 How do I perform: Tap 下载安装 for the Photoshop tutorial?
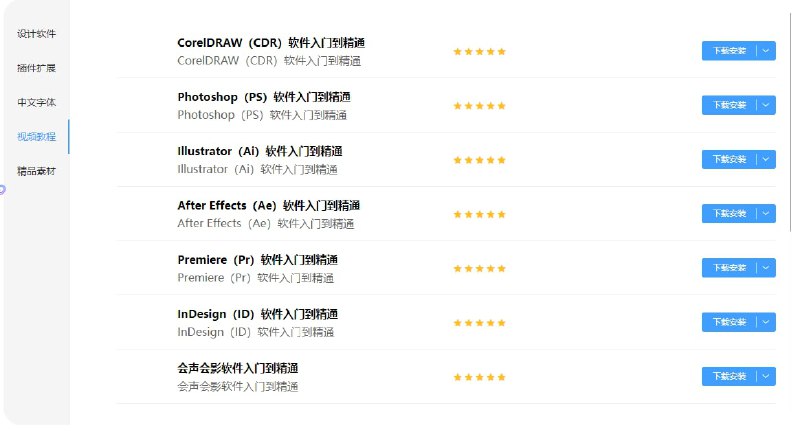tap(729, 105)
